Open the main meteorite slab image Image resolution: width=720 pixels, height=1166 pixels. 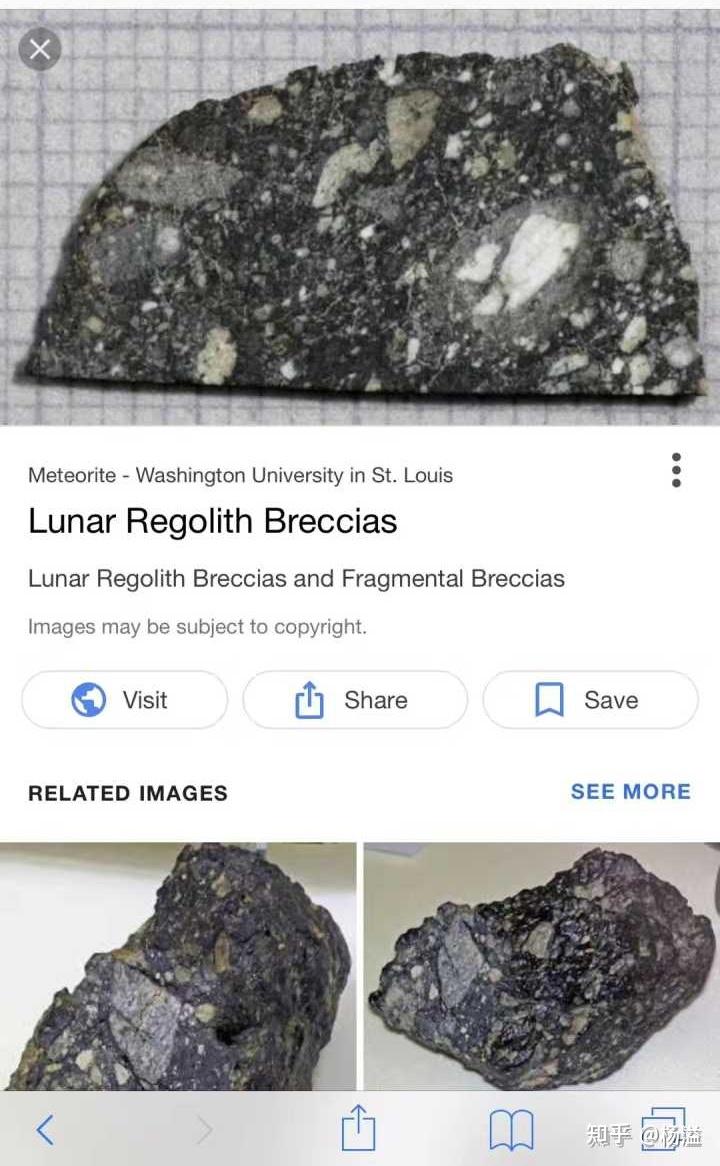point(360,217)
